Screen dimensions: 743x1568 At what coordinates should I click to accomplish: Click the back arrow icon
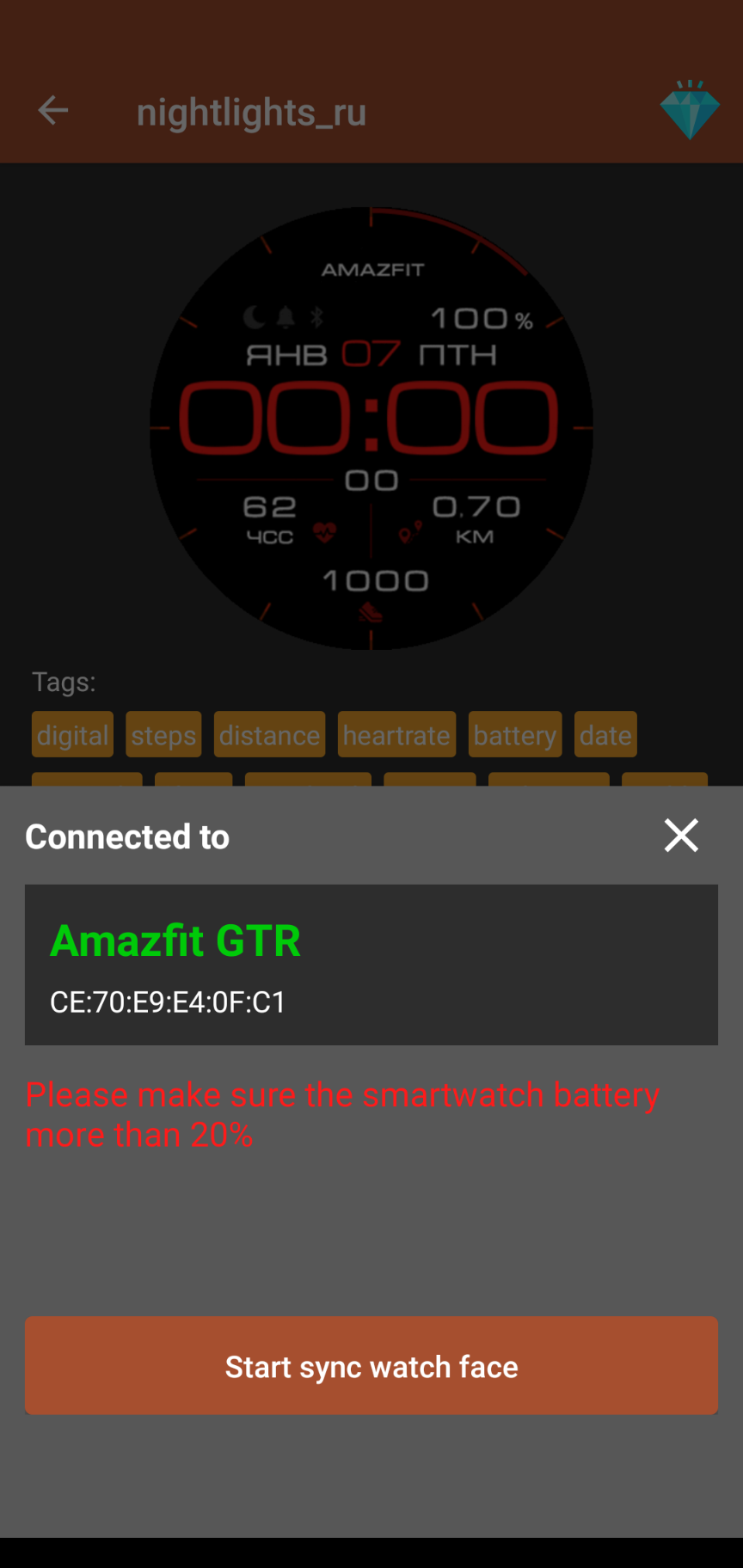pos(53,110)
